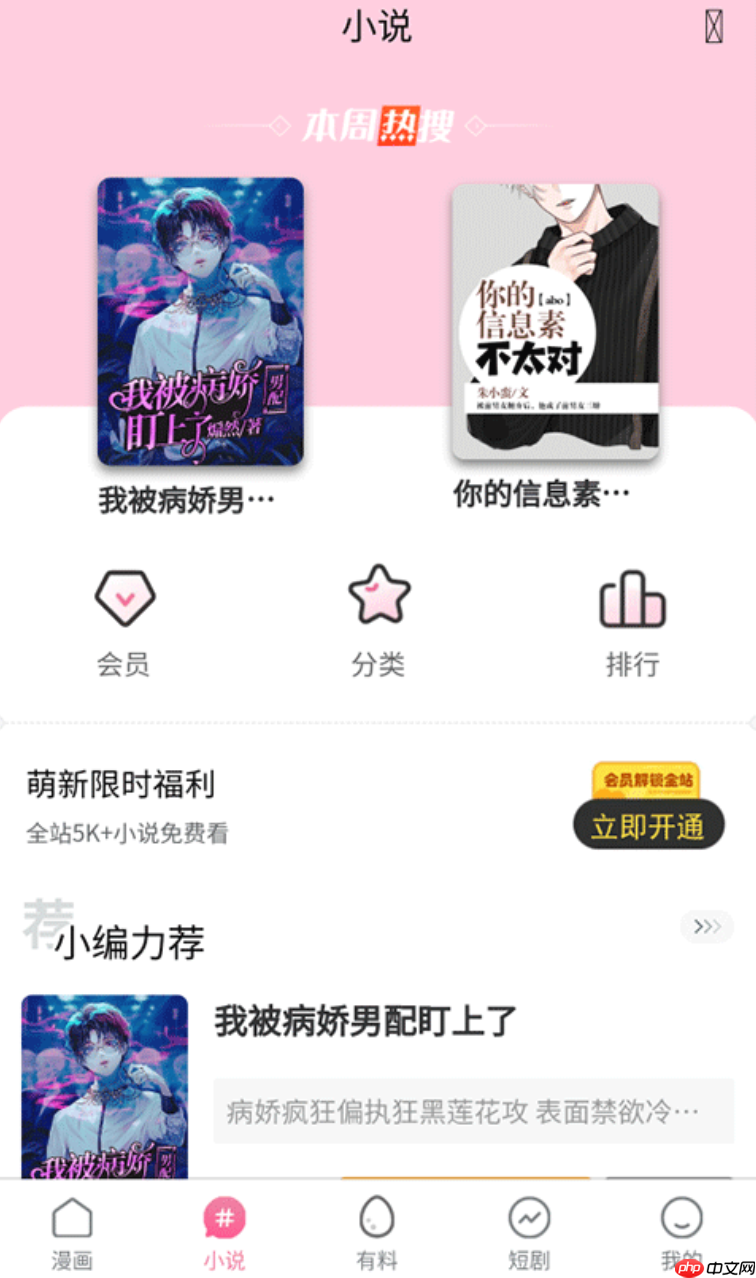View the 排行 rankings
The height and width of the screenshot is (1278, 756).
(x=632, y=620)
